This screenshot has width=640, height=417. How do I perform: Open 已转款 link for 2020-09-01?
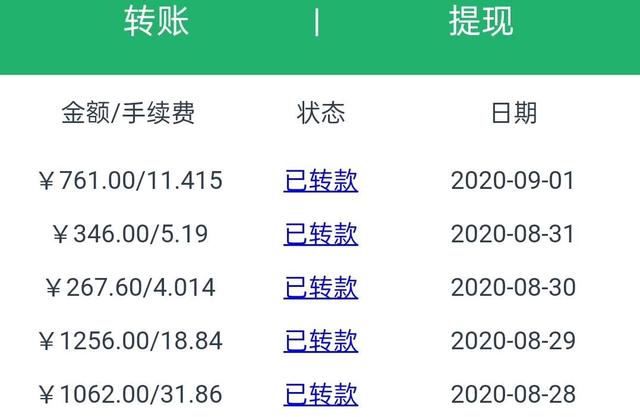[321, 181]
